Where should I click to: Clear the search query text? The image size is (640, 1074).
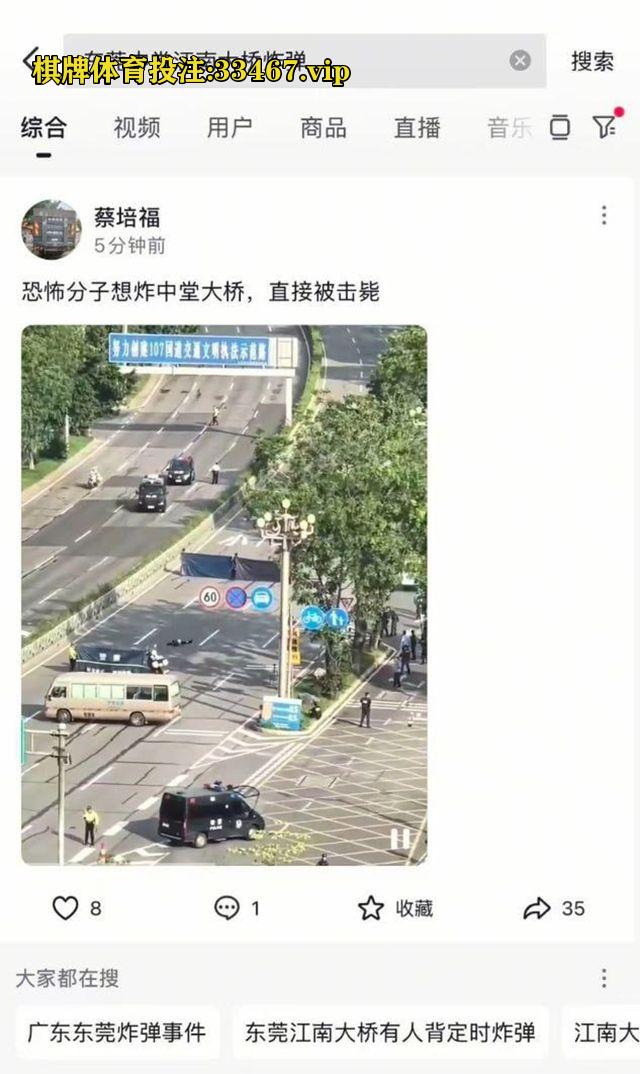520,61
